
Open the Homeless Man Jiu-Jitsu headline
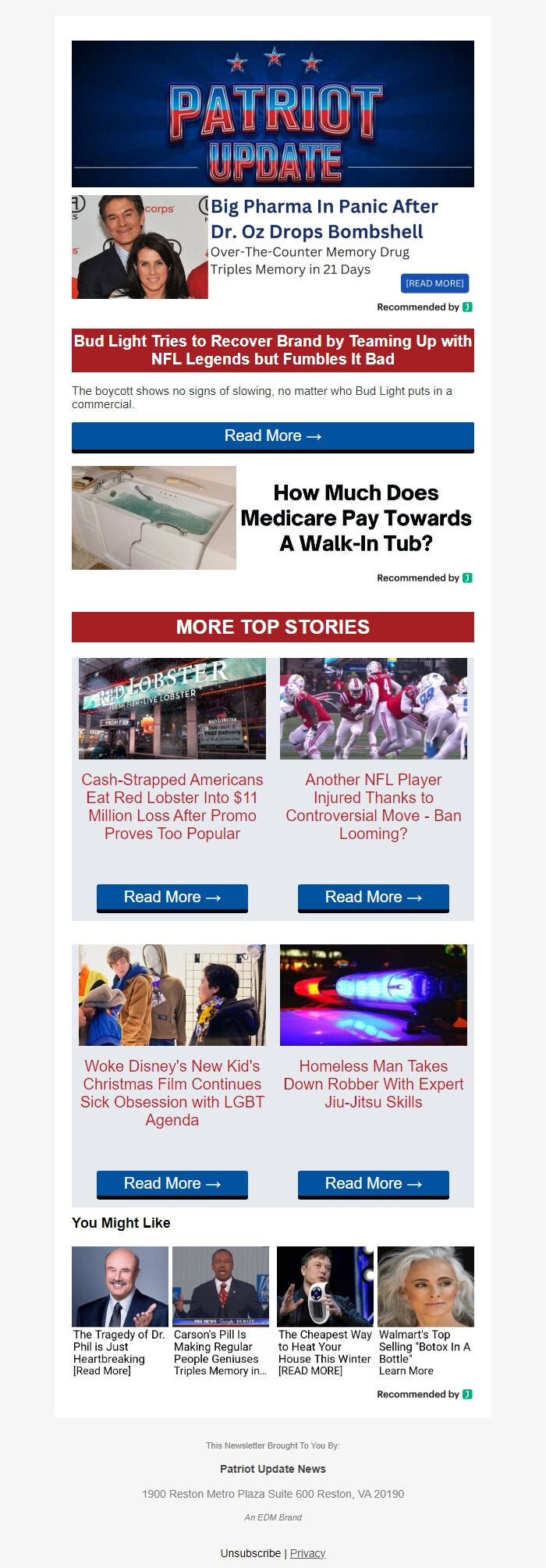tap(374, 1084)
